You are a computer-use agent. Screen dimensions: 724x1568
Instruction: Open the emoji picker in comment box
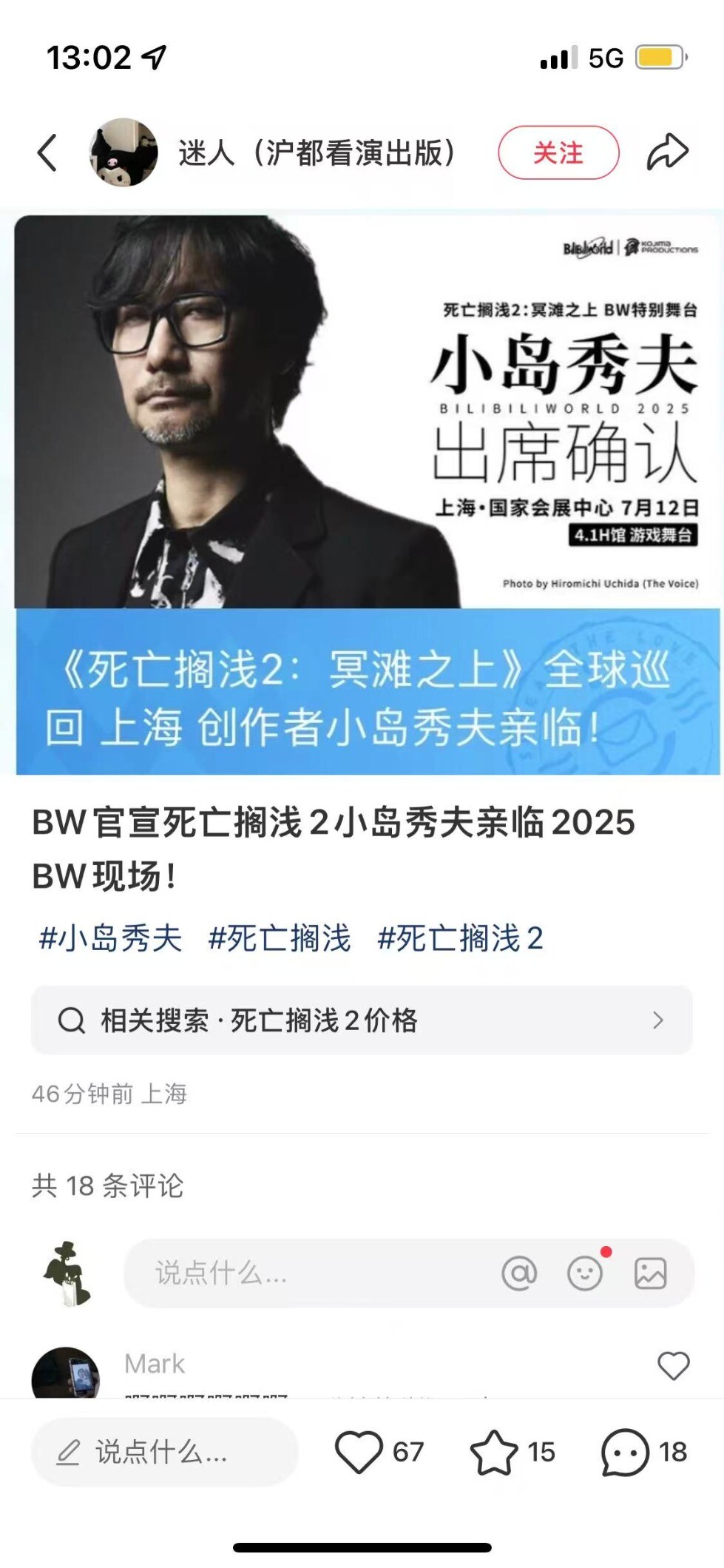click(x=585, y=1273)
